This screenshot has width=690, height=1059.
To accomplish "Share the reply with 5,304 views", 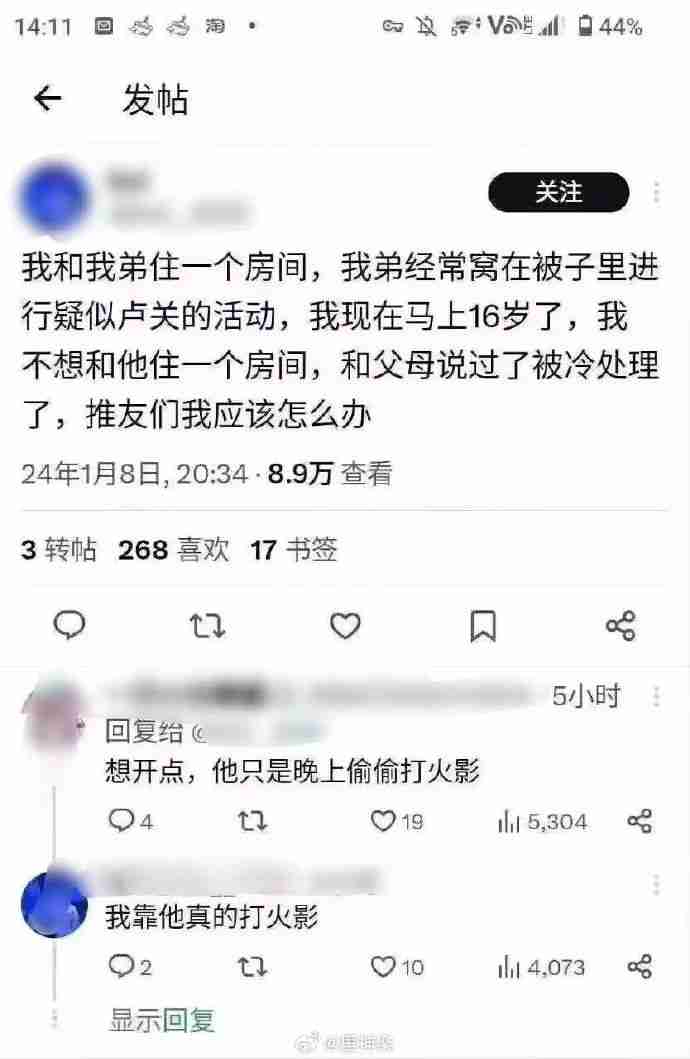I will point(640,822).
